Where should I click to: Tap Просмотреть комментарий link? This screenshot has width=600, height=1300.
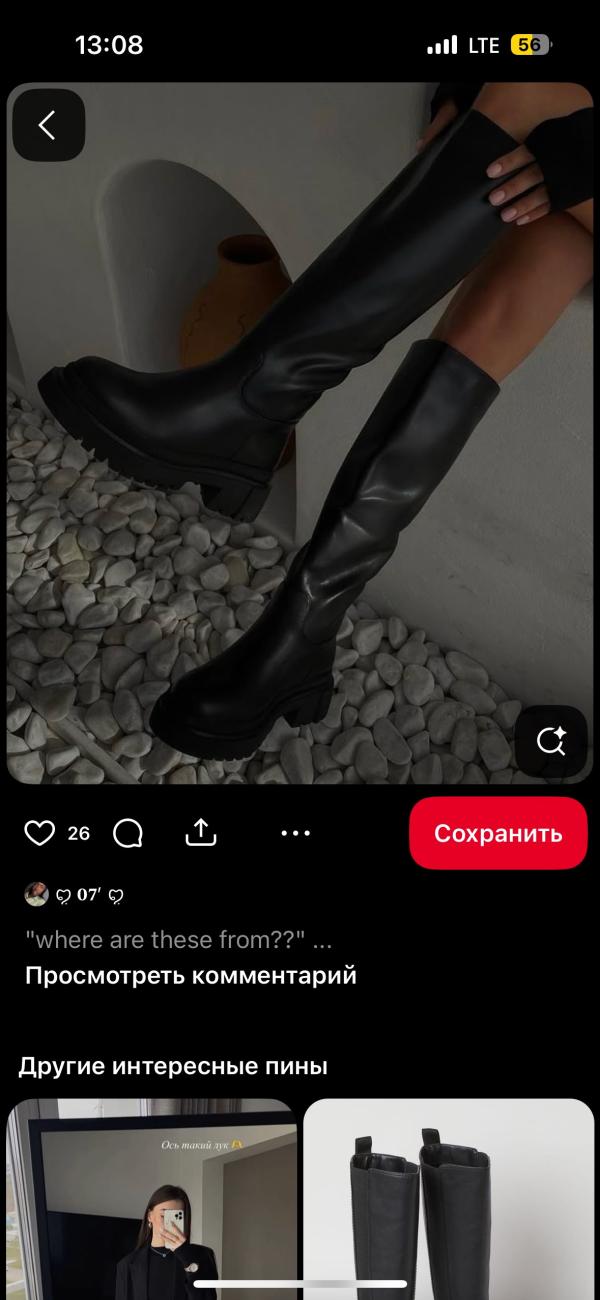191,975
